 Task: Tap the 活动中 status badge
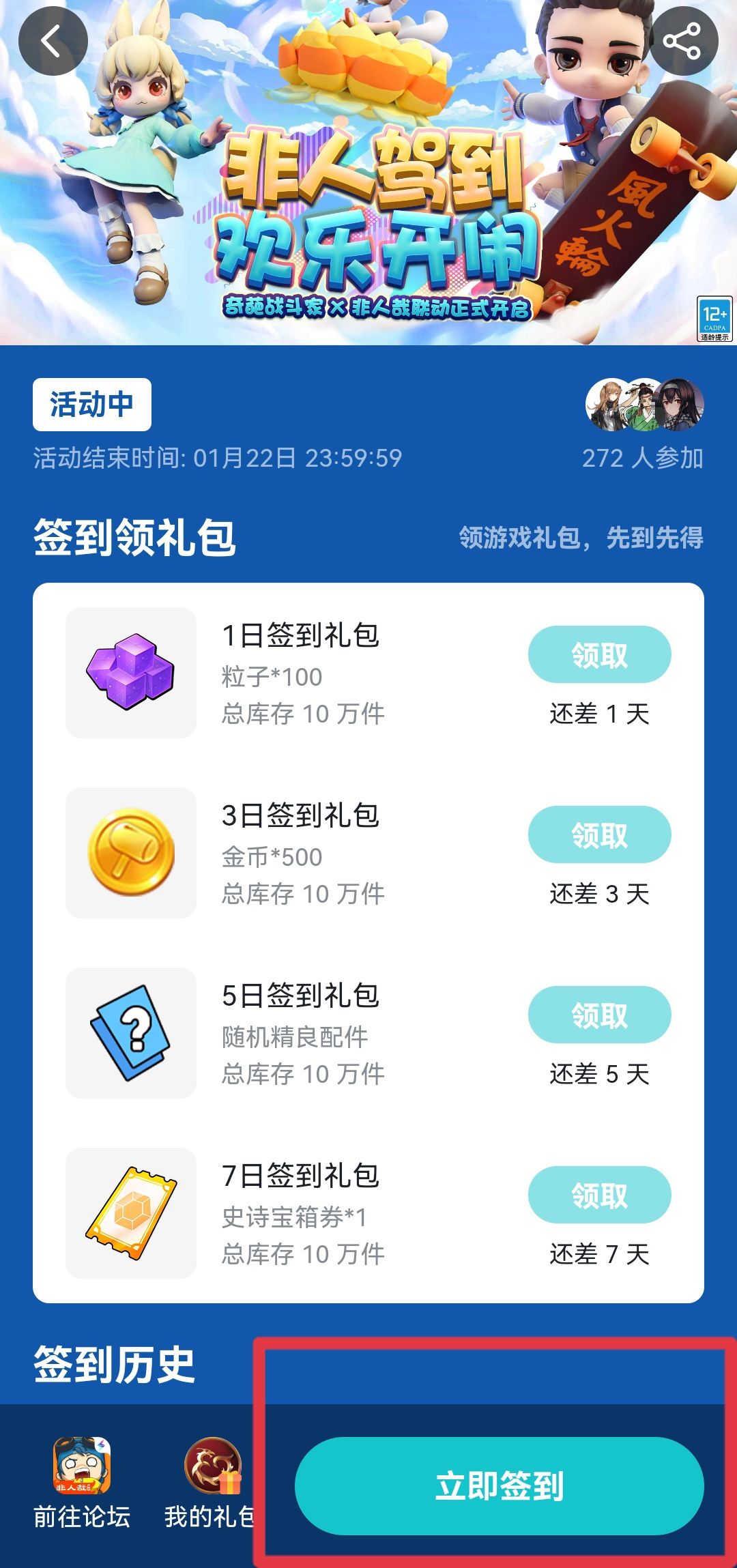pyautogui.click(x=91, y=404)
